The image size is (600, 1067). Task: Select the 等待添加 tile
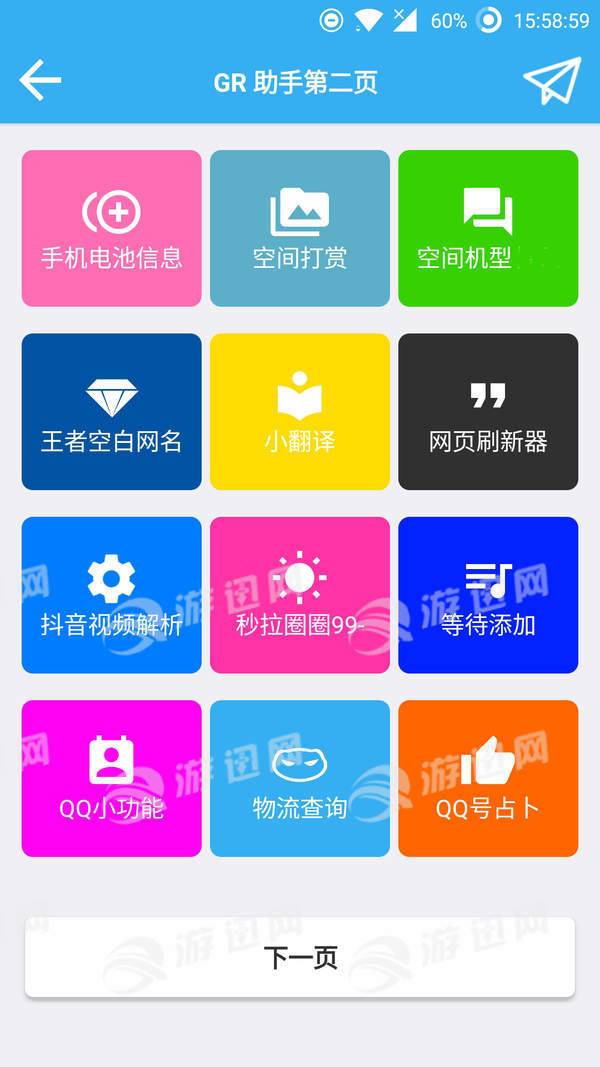pos(488,595)
